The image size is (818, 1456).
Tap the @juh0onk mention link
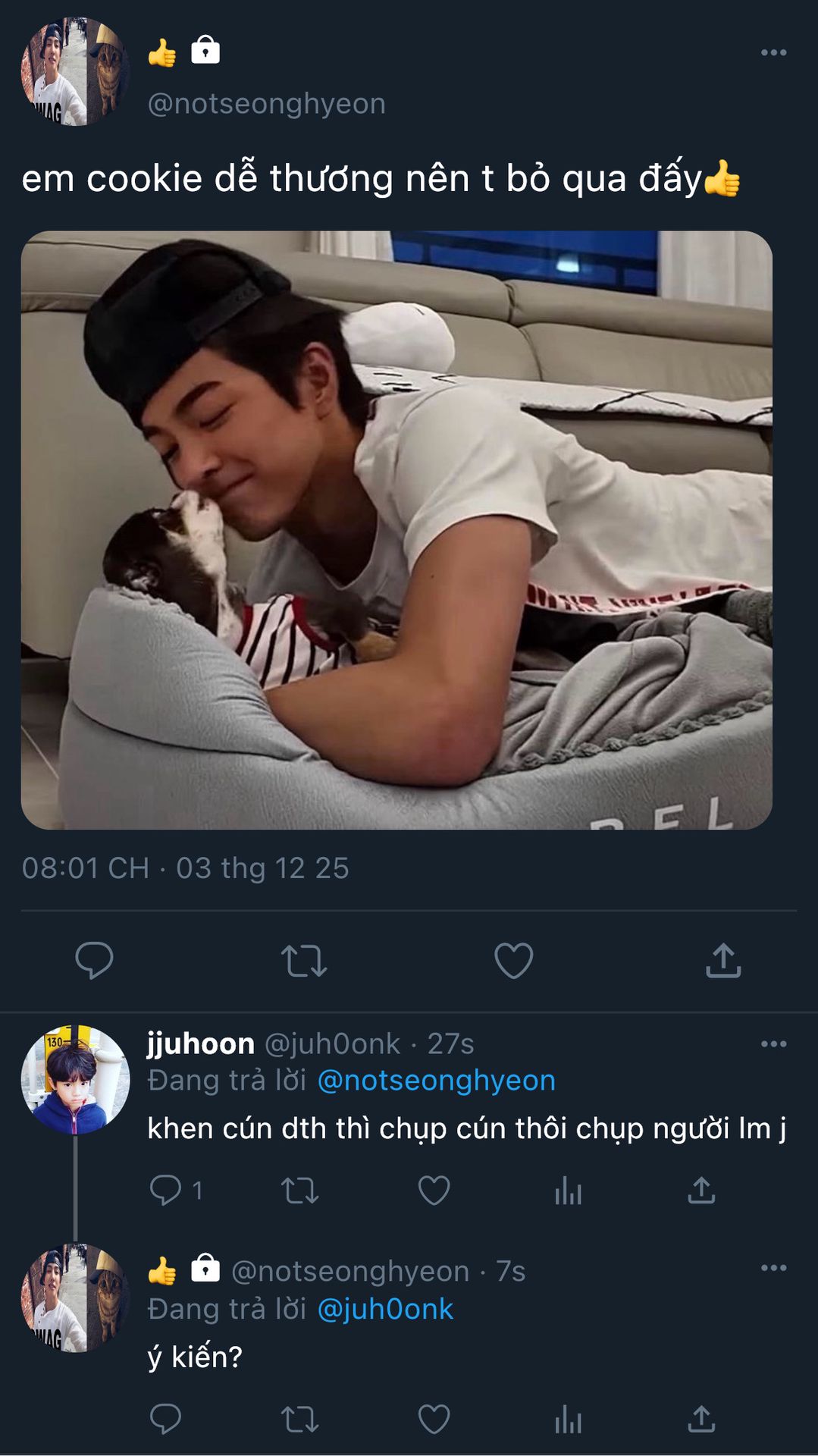click(385, 1309)
